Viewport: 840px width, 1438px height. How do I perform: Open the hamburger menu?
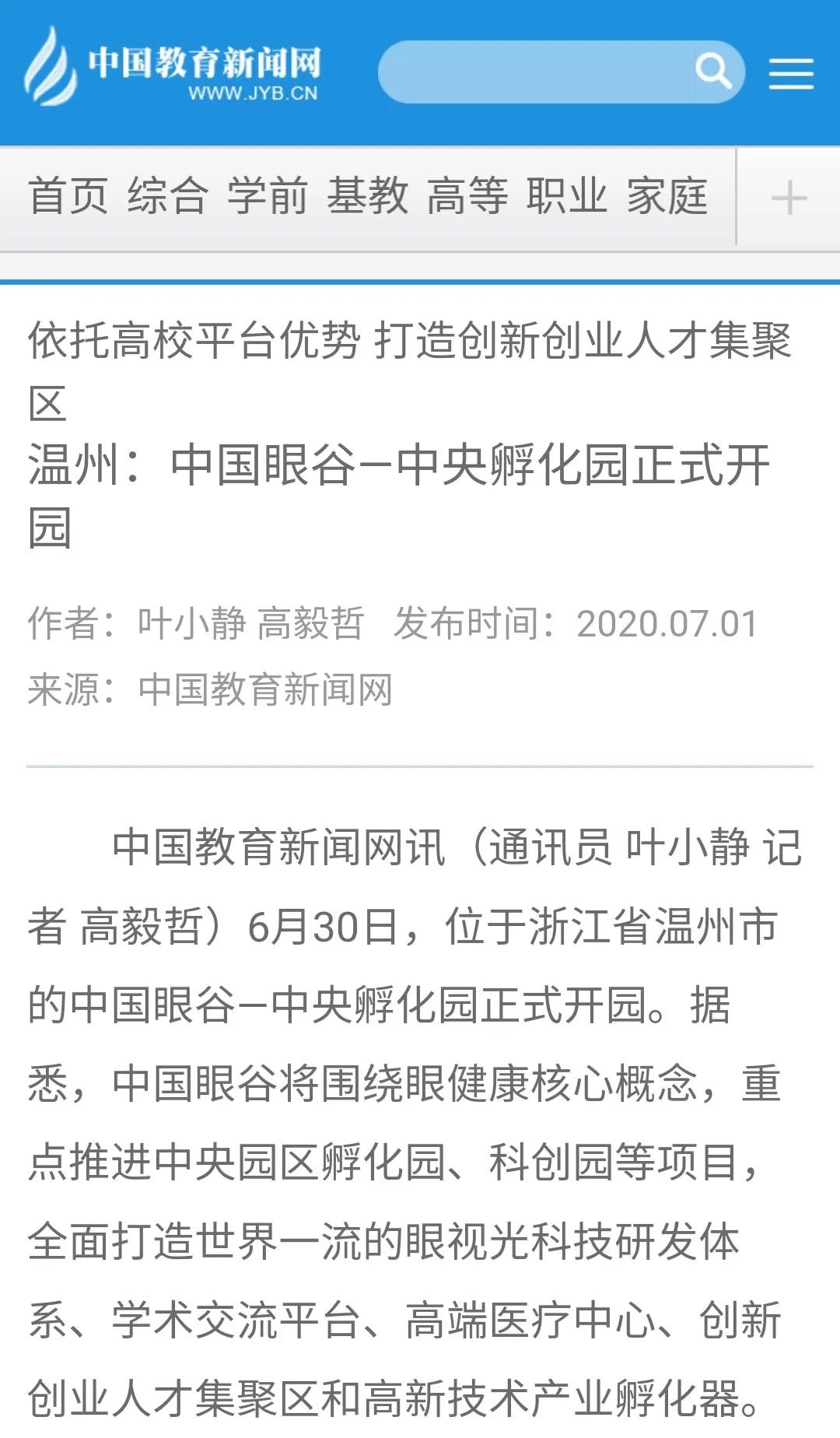point(791,73)
